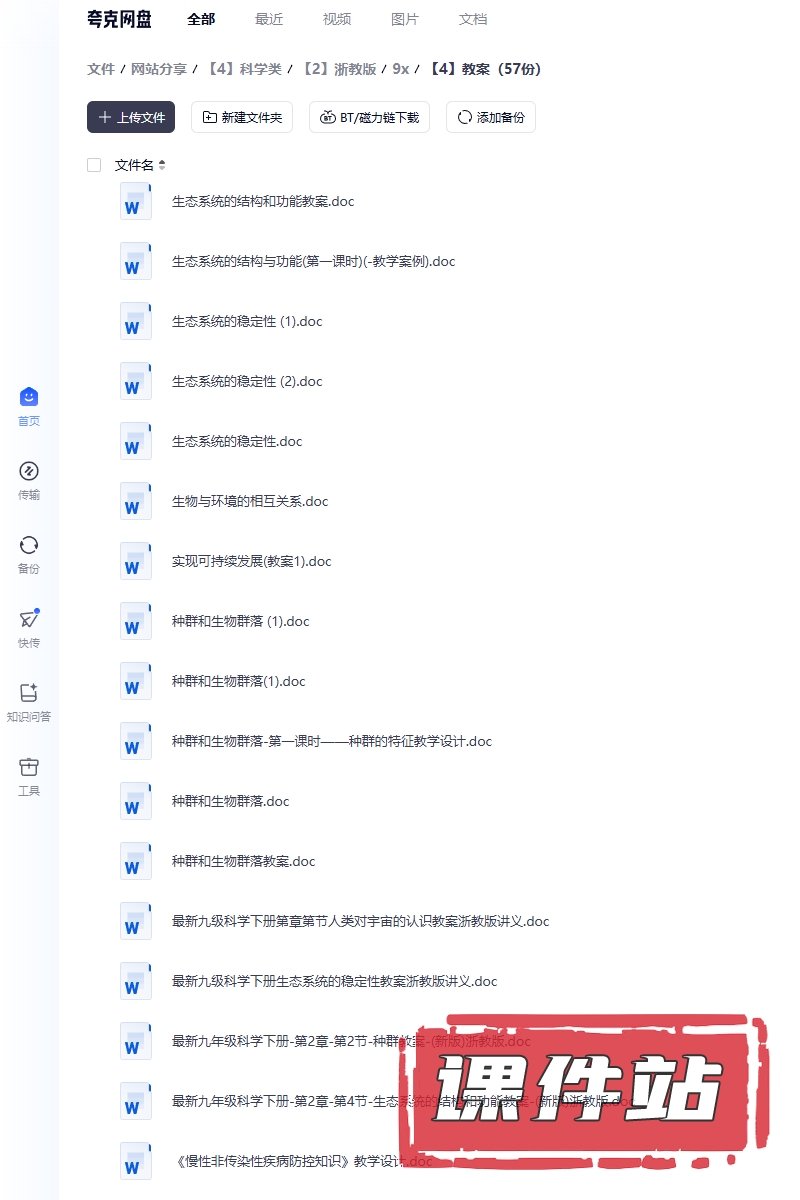Open 知识问答 in the sidebar
800x1200 pixels.
pyautogui.click(x=29, y=702)
